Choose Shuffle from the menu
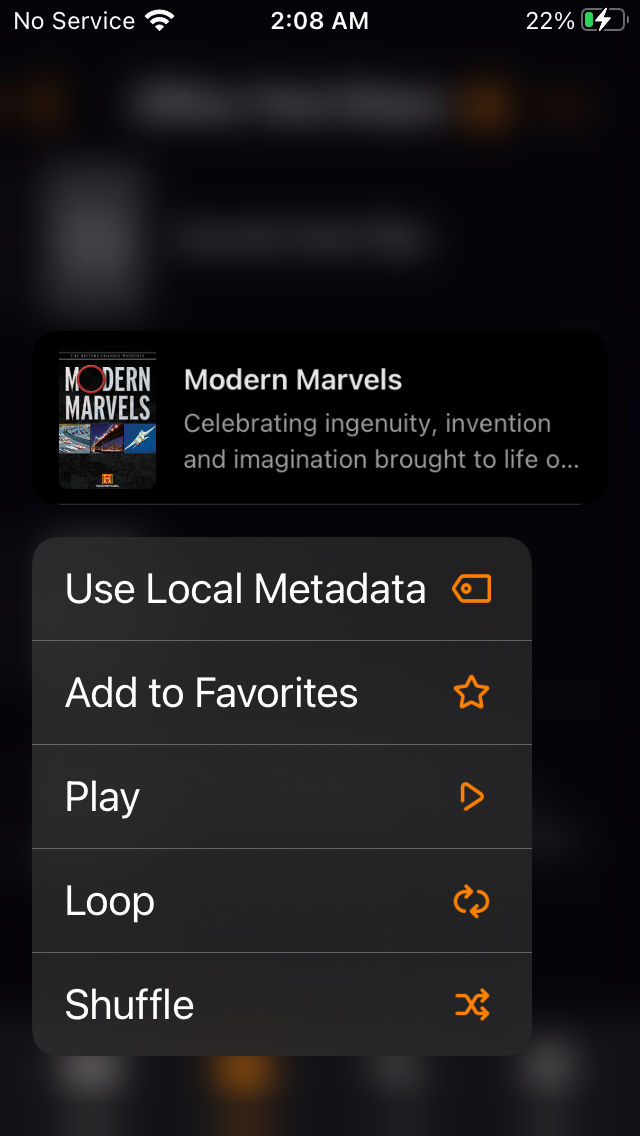Screen dimensions: 640x1136 tap(280, 1004)
